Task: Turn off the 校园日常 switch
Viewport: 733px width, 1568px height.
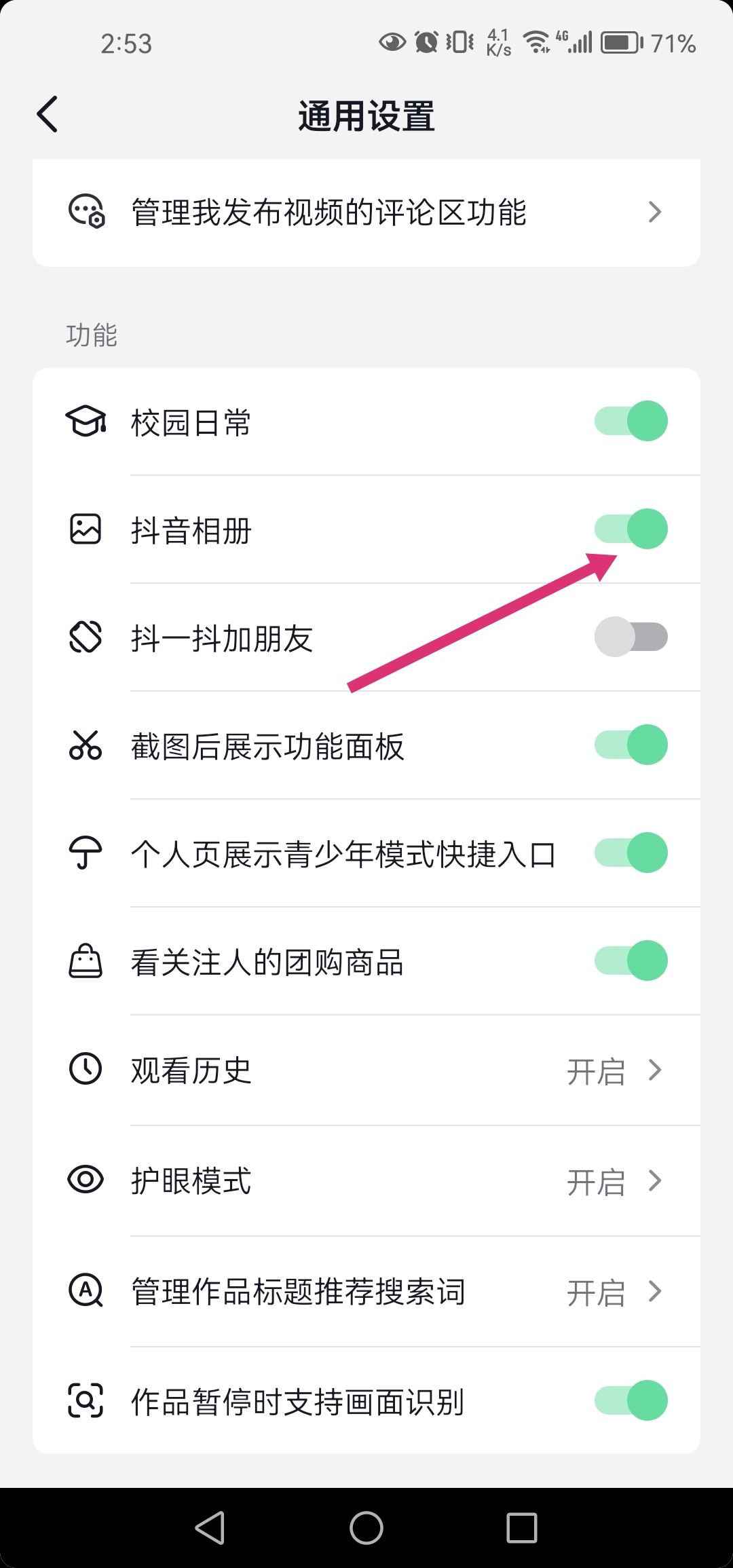Action: [x=630, y=422]
